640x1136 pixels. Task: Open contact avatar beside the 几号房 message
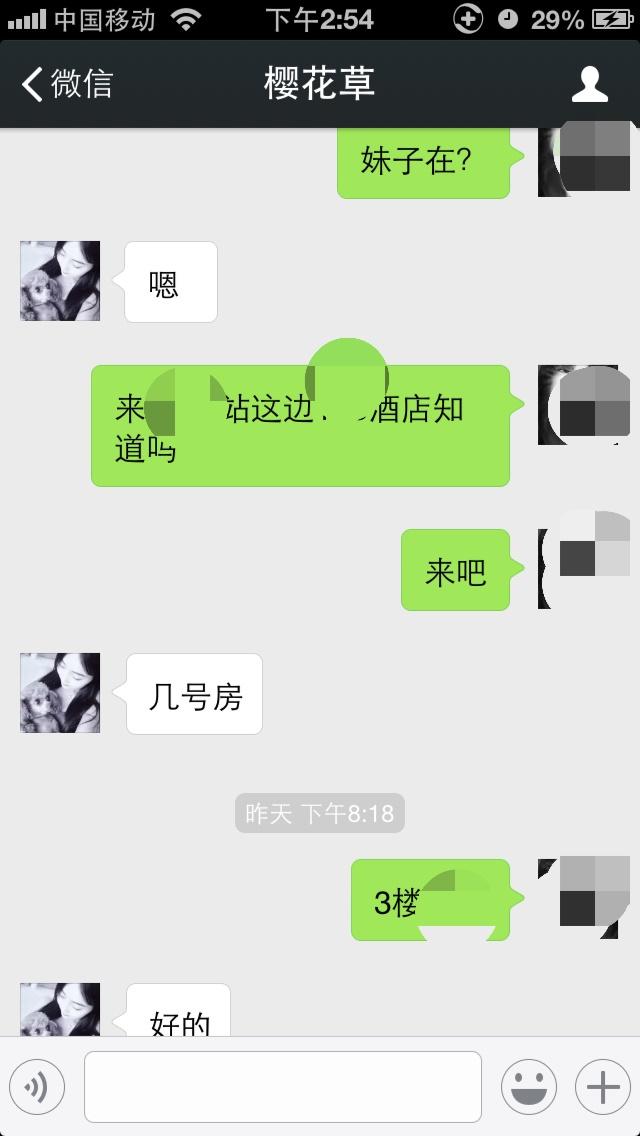pyautogui.click(x=60, y=693)
